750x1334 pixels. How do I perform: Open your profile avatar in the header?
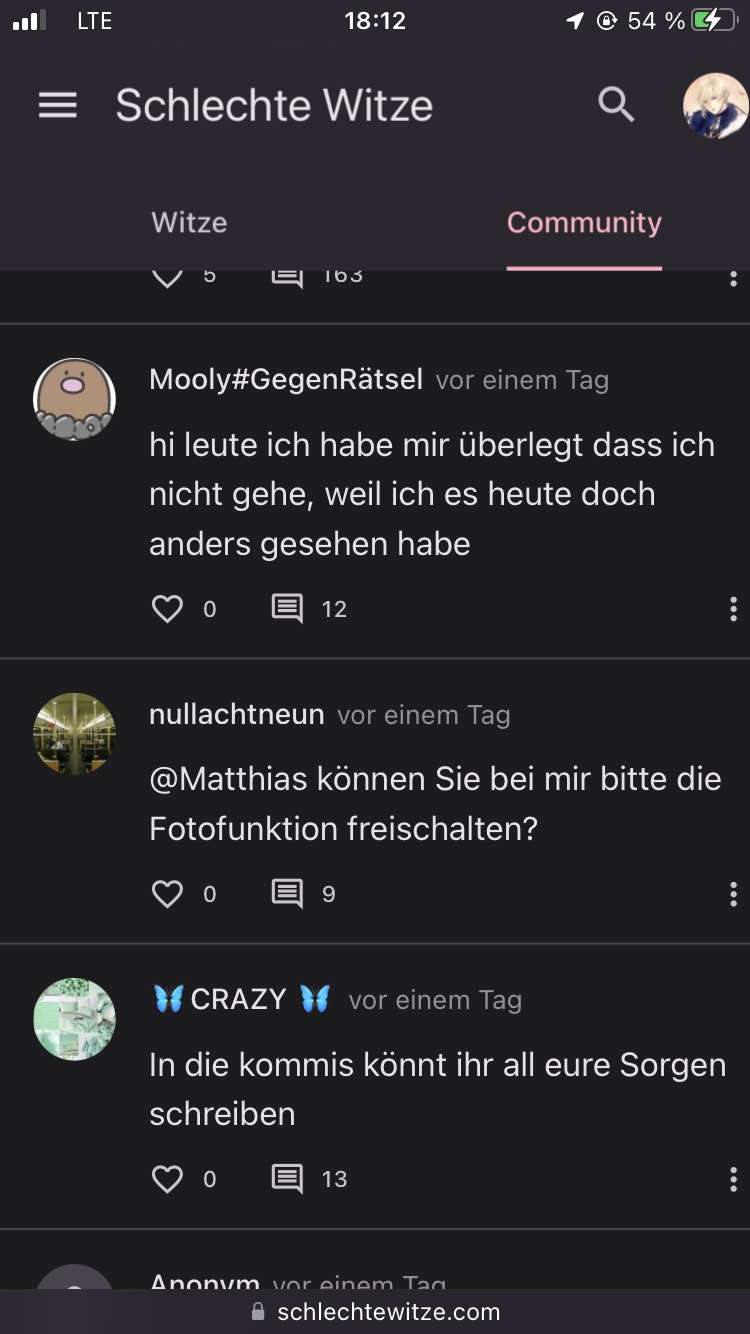click(x=715, y=106)
